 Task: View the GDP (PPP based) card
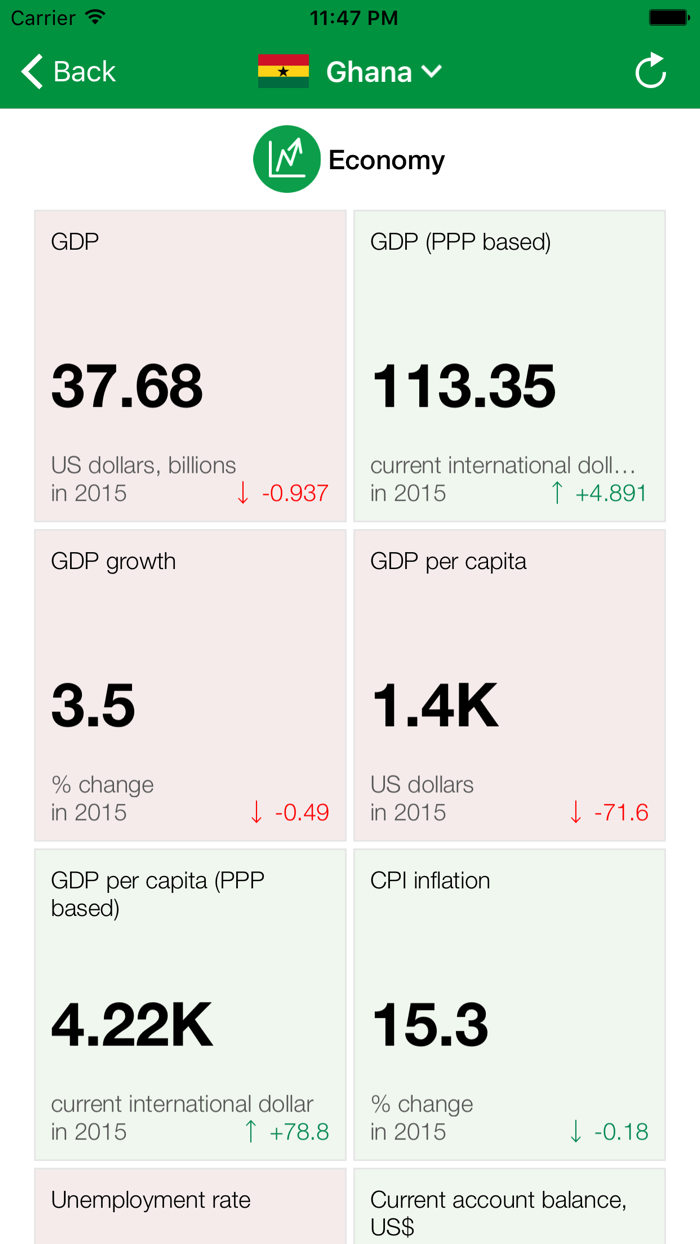pyautogui.click(x=509, y=366)
